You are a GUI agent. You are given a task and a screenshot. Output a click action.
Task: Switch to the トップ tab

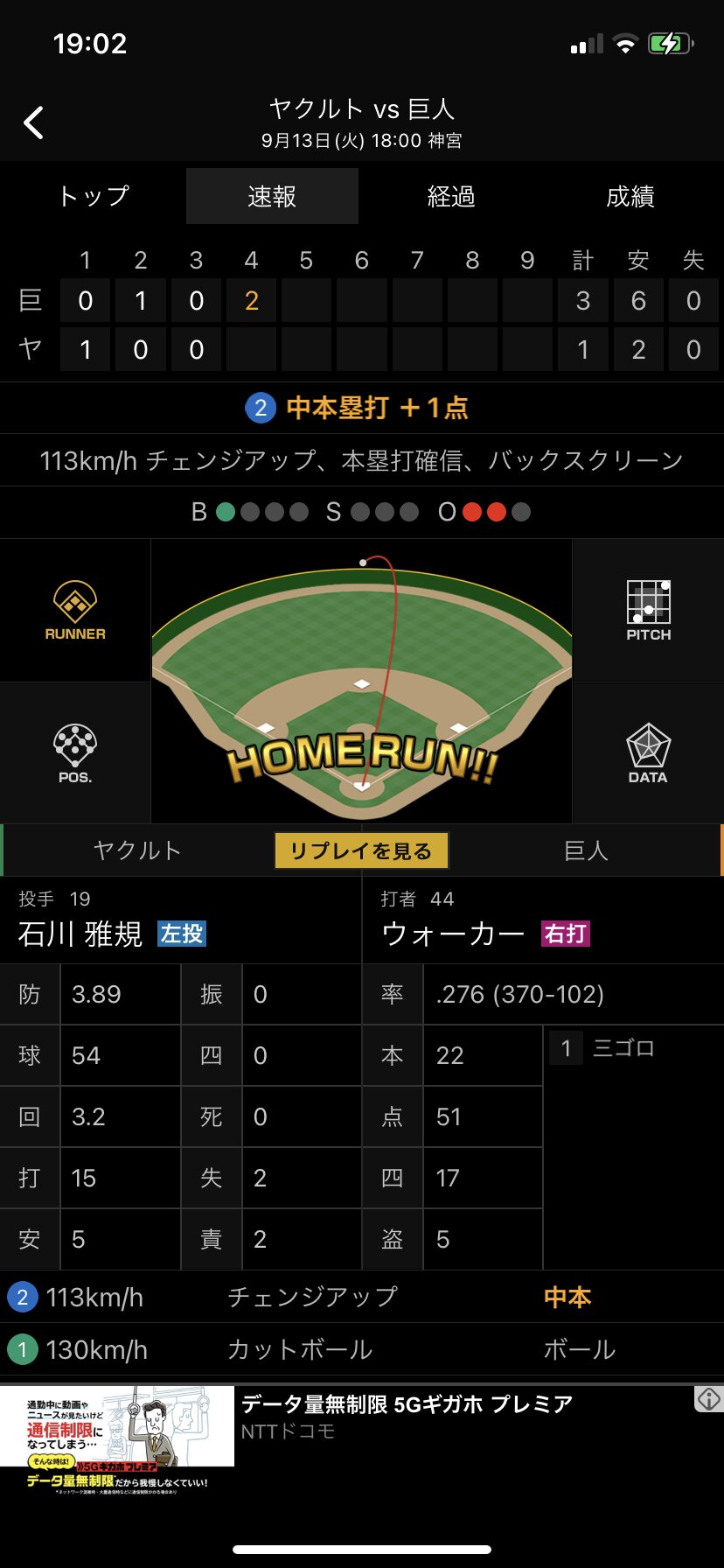pyautogui.click(x=94, y=196)
